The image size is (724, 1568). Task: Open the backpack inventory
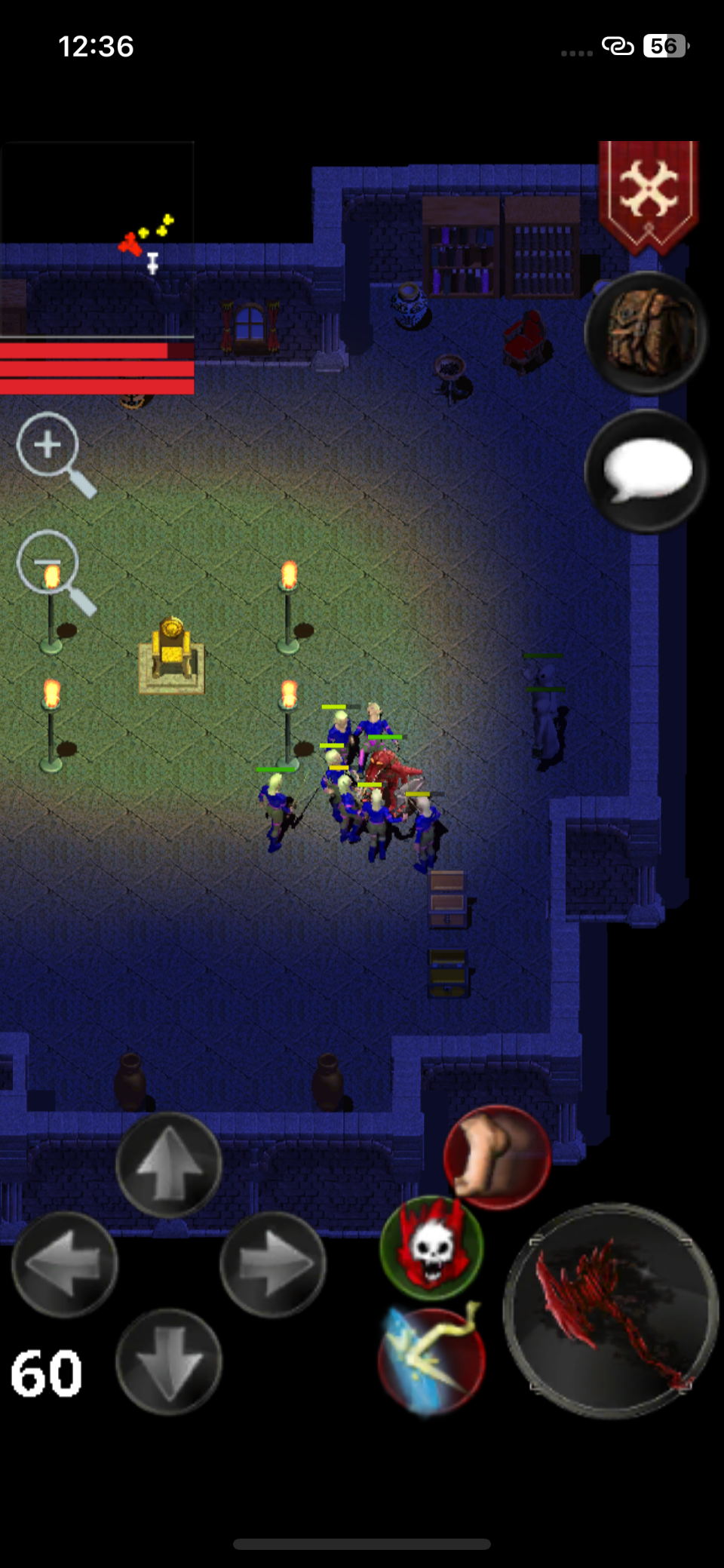coord(646,333)
